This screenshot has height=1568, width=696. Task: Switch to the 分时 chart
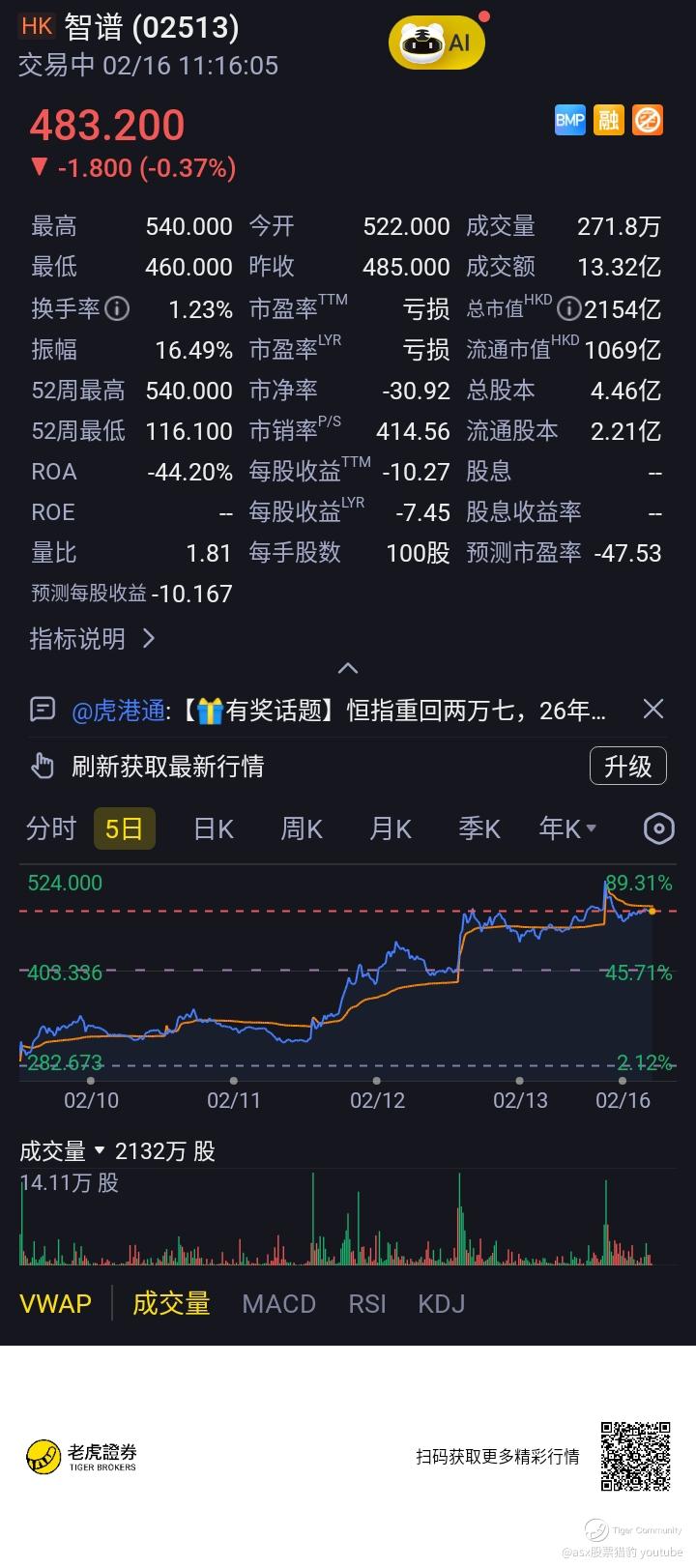click(50, 828)
